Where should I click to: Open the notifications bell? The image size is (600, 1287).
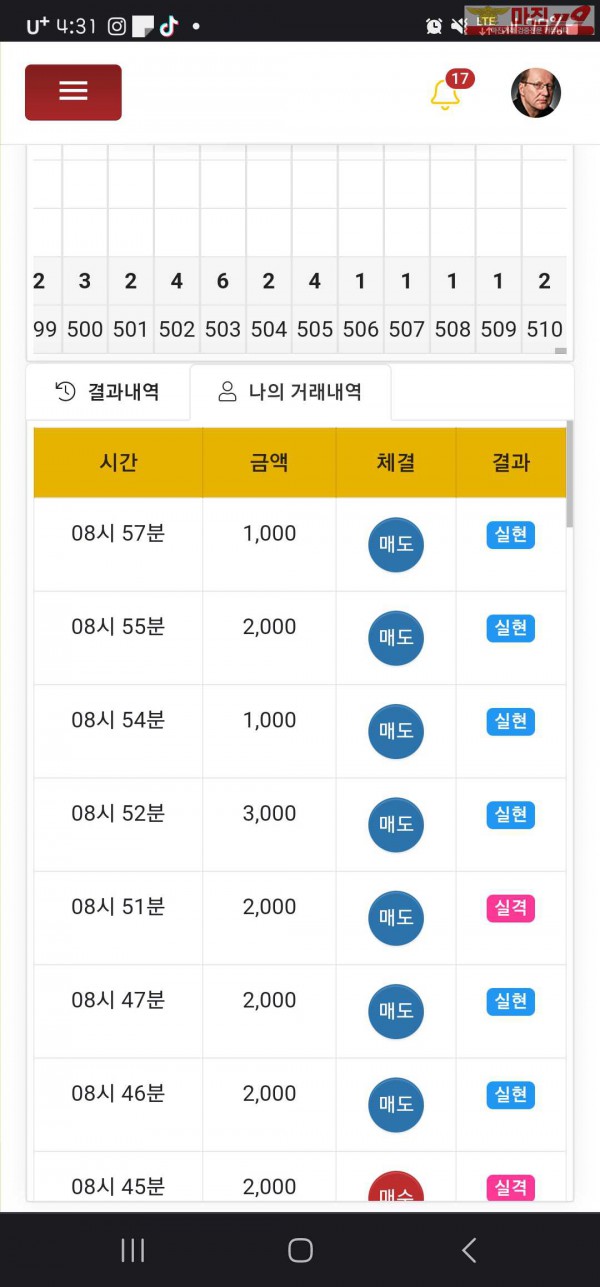click(445, 94)
